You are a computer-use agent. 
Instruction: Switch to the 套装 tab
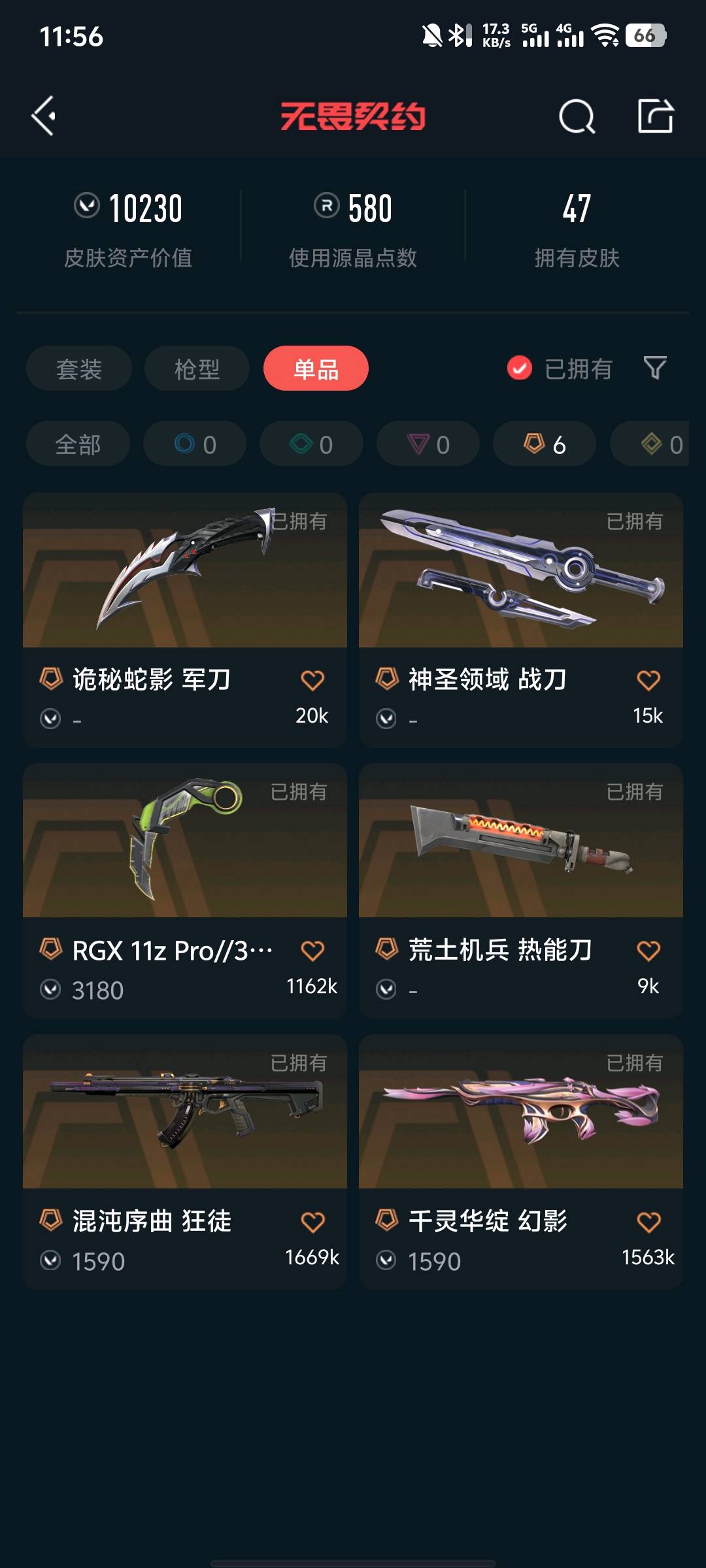point(79,368)
